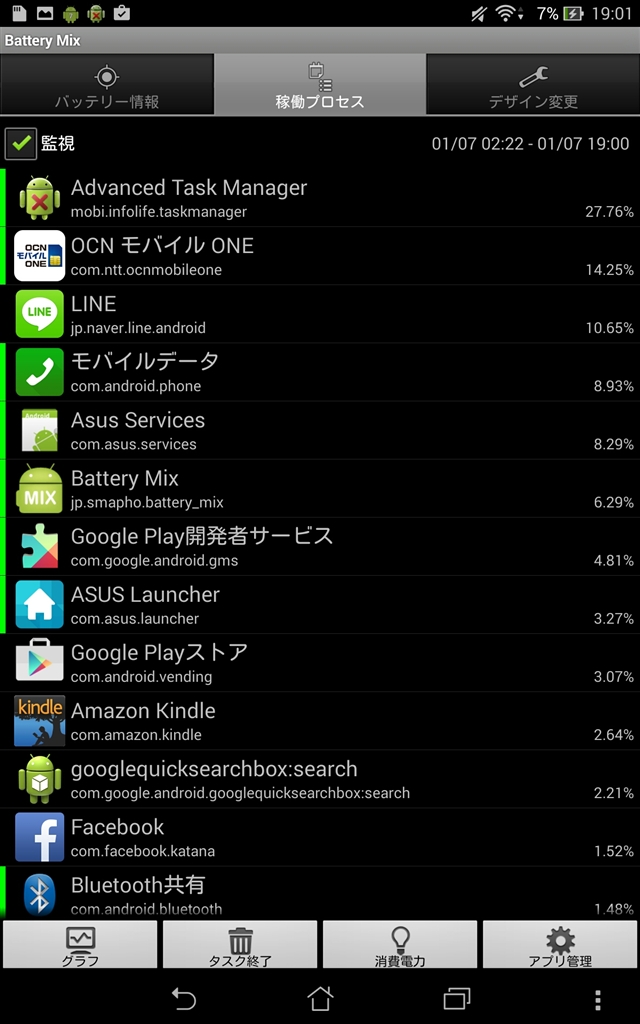The width and height of the screenshot is (640, 1024).
Task: Open アプリ管理 settings button
Action: point(560,945)
